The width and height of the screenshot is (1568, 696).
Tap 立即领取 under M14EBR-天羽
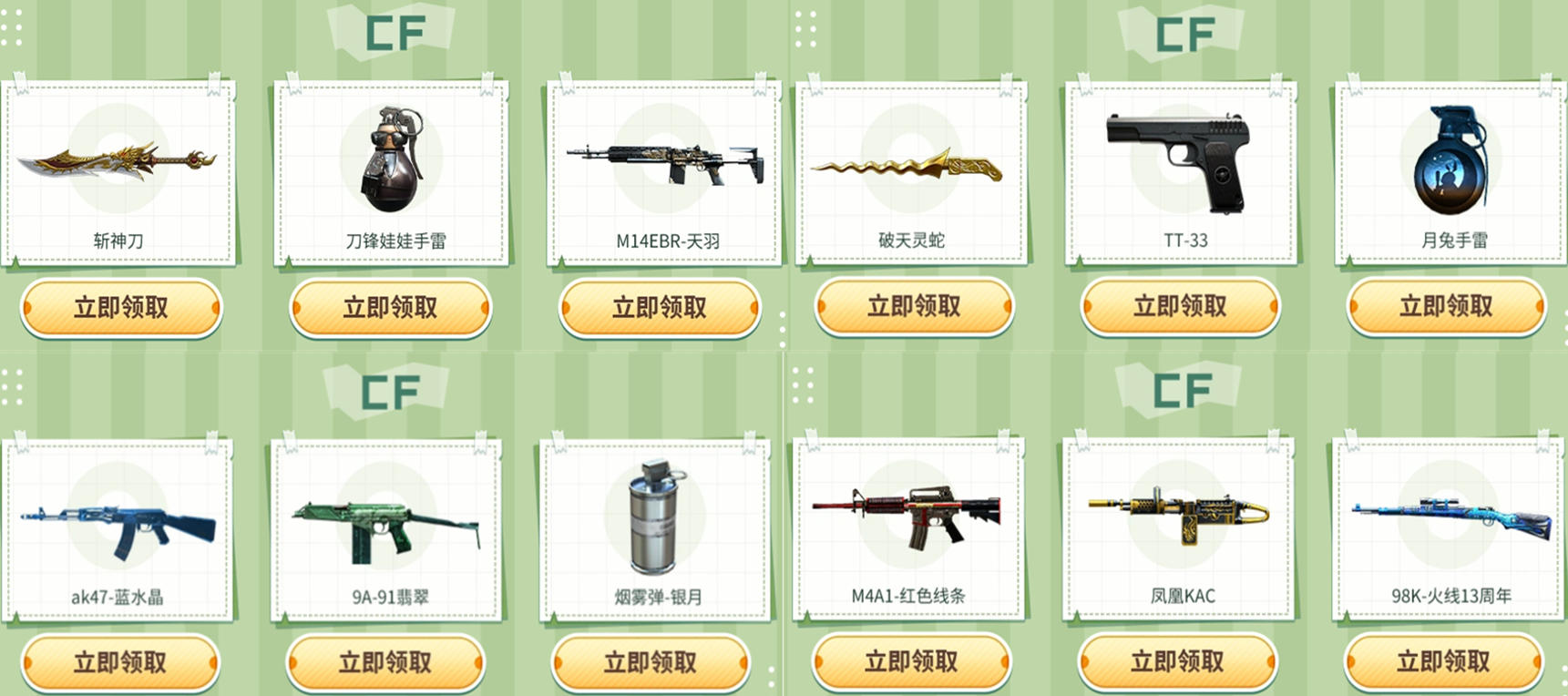tap(660, 308)
